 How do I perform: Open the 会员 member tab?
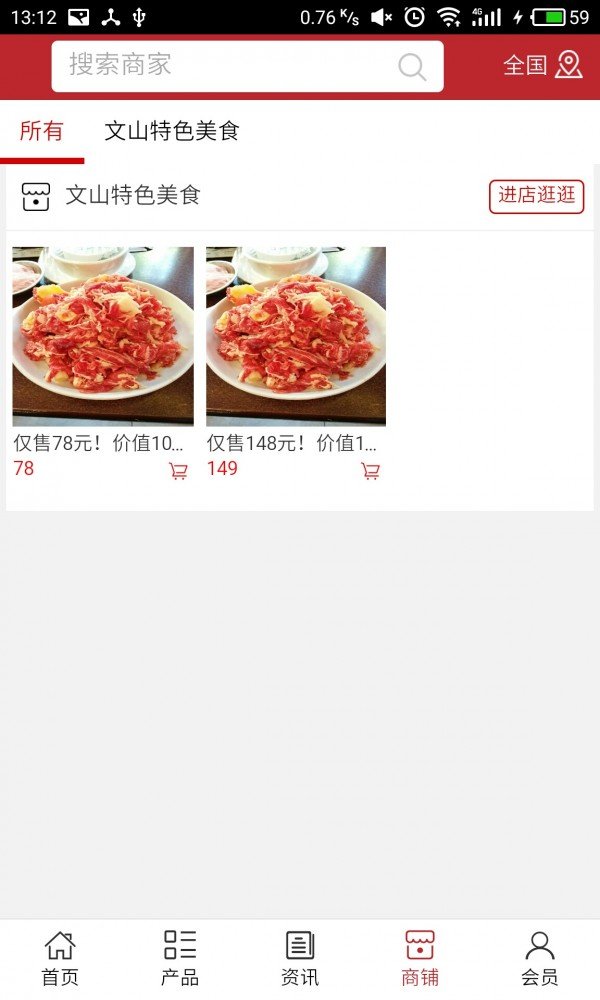tap(540, 958)
